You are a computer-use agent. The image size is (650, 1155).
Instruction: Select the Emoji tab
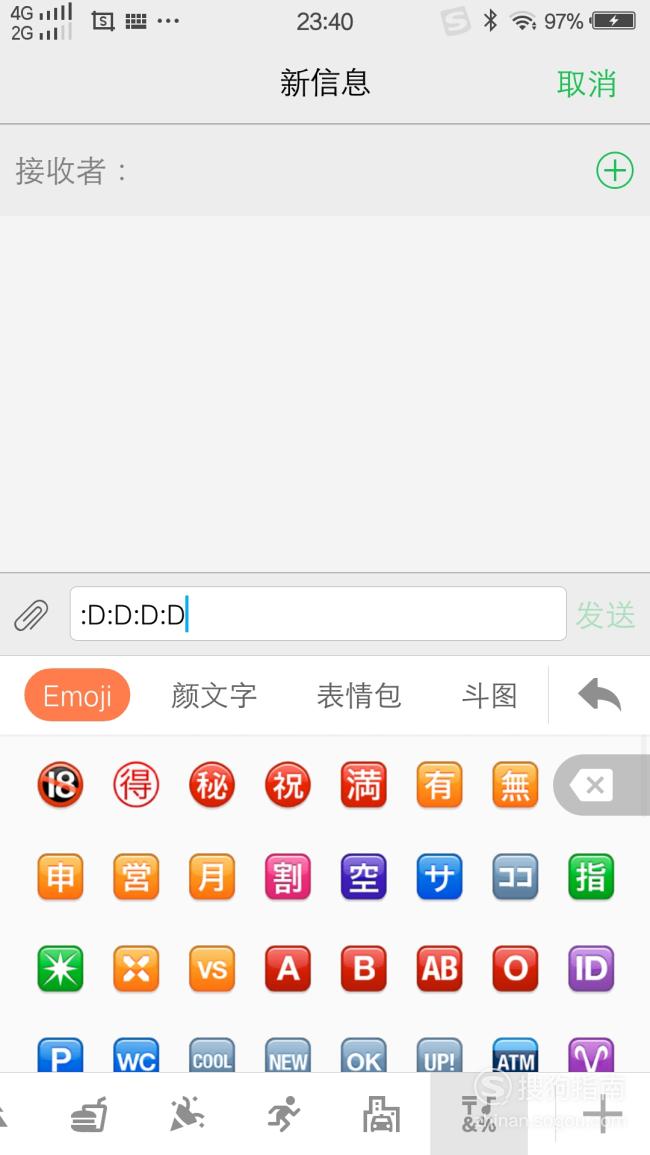pyautogui.click(x=77, y=695)
